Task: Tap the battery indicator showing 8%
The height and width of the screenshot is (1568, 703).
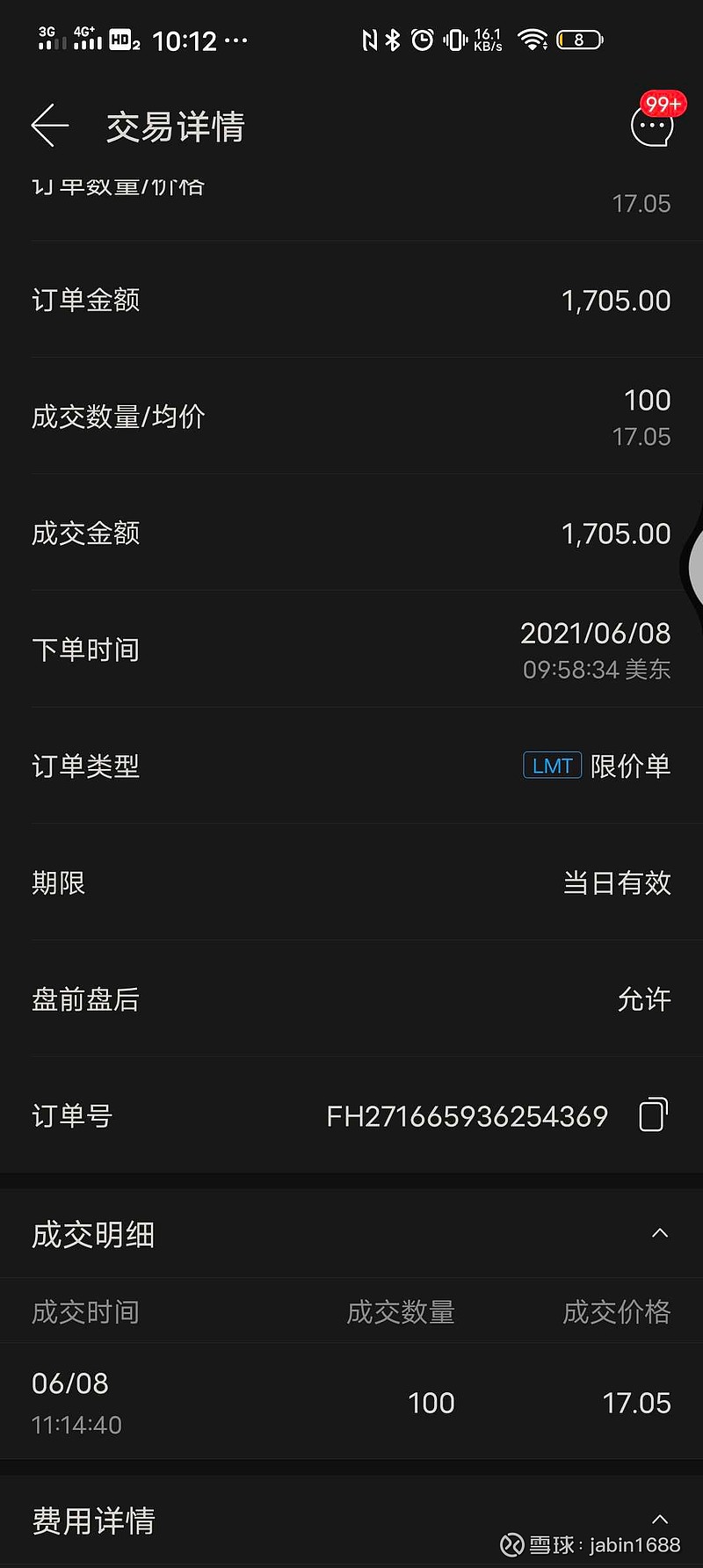Action: 579,39
